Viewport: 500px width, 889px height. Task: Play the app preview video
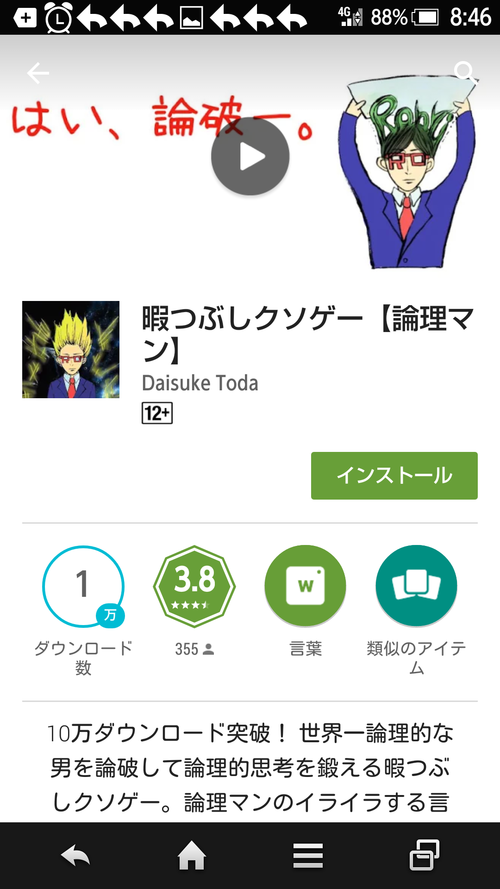coord(250,156)
